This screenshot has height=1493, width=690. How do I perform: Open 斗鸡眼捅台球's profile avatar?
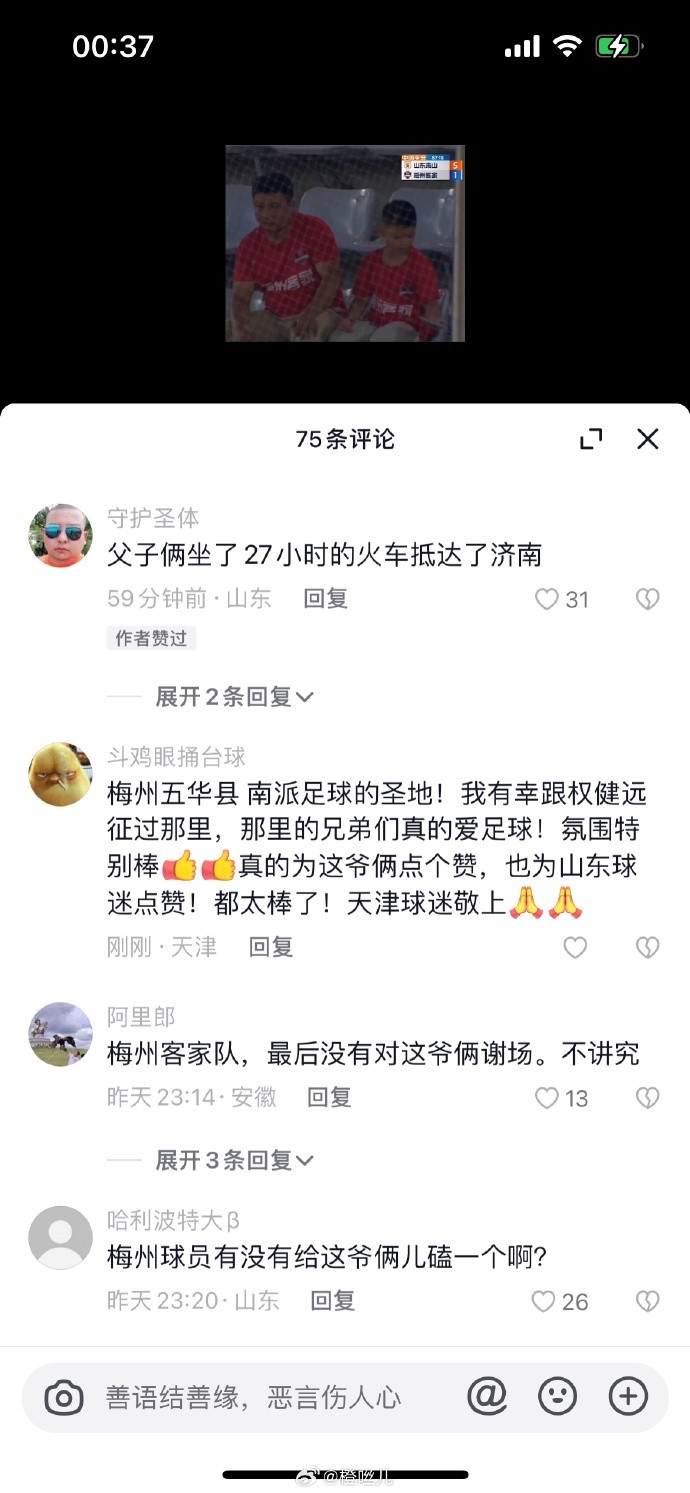coord(60,774)
